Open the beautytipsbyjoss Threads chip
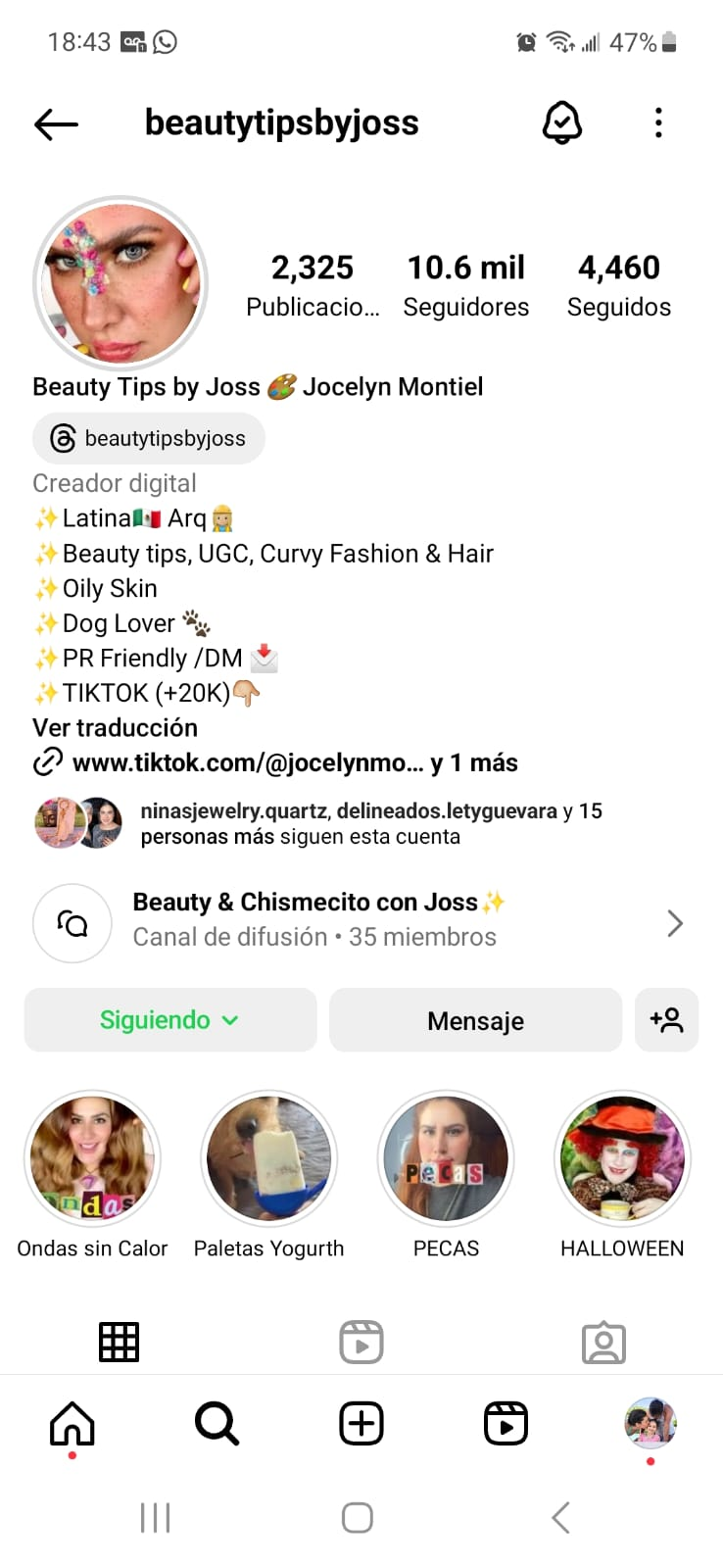The height and width of the screenshot is (1568, 723). click(149, 438)
